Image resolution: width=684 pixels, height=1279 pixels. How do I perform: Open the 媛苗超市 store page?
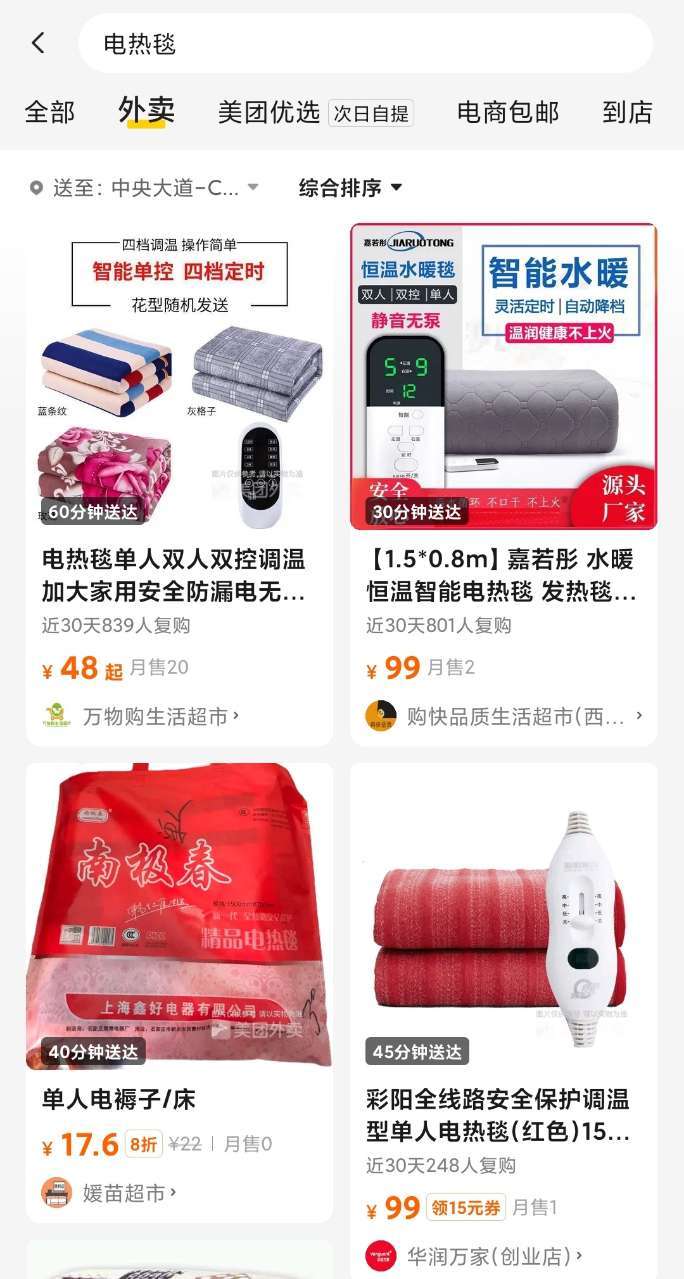click(x=110, y=1193)
